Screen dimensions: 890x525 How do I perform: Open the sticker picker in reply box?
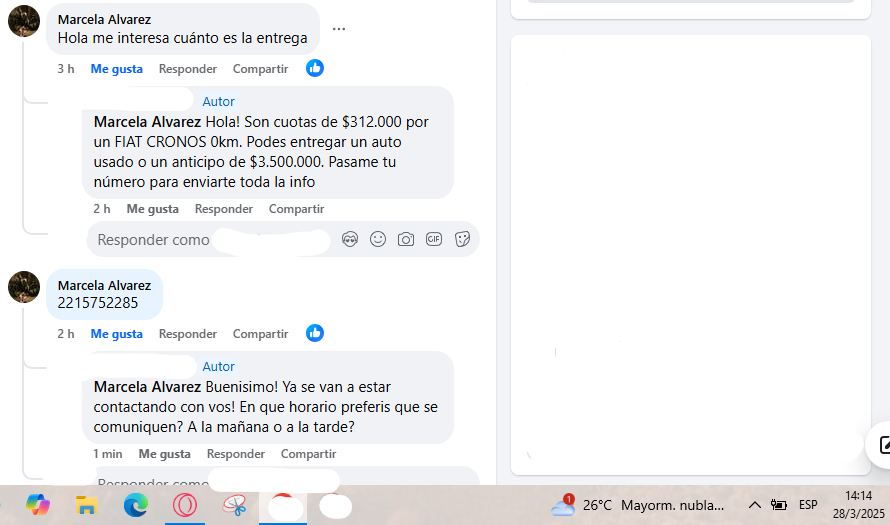point(462,239)
